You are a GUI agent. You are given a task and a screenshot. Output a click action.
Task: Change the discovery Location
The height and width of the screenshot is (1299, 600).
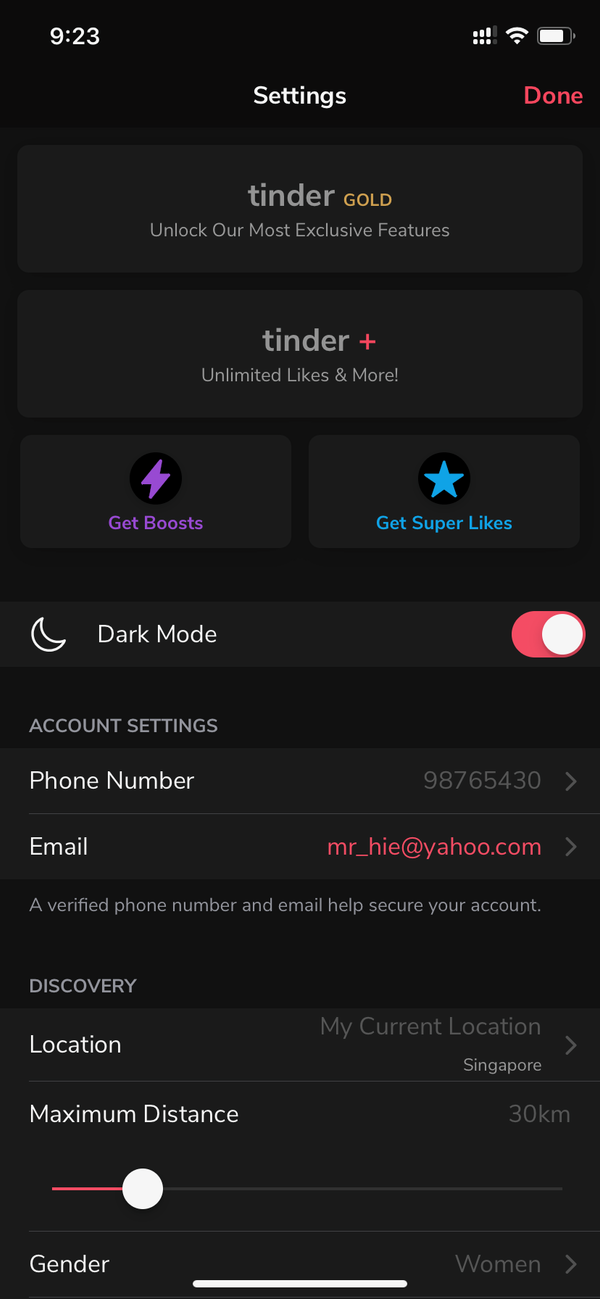[300, 1044]
